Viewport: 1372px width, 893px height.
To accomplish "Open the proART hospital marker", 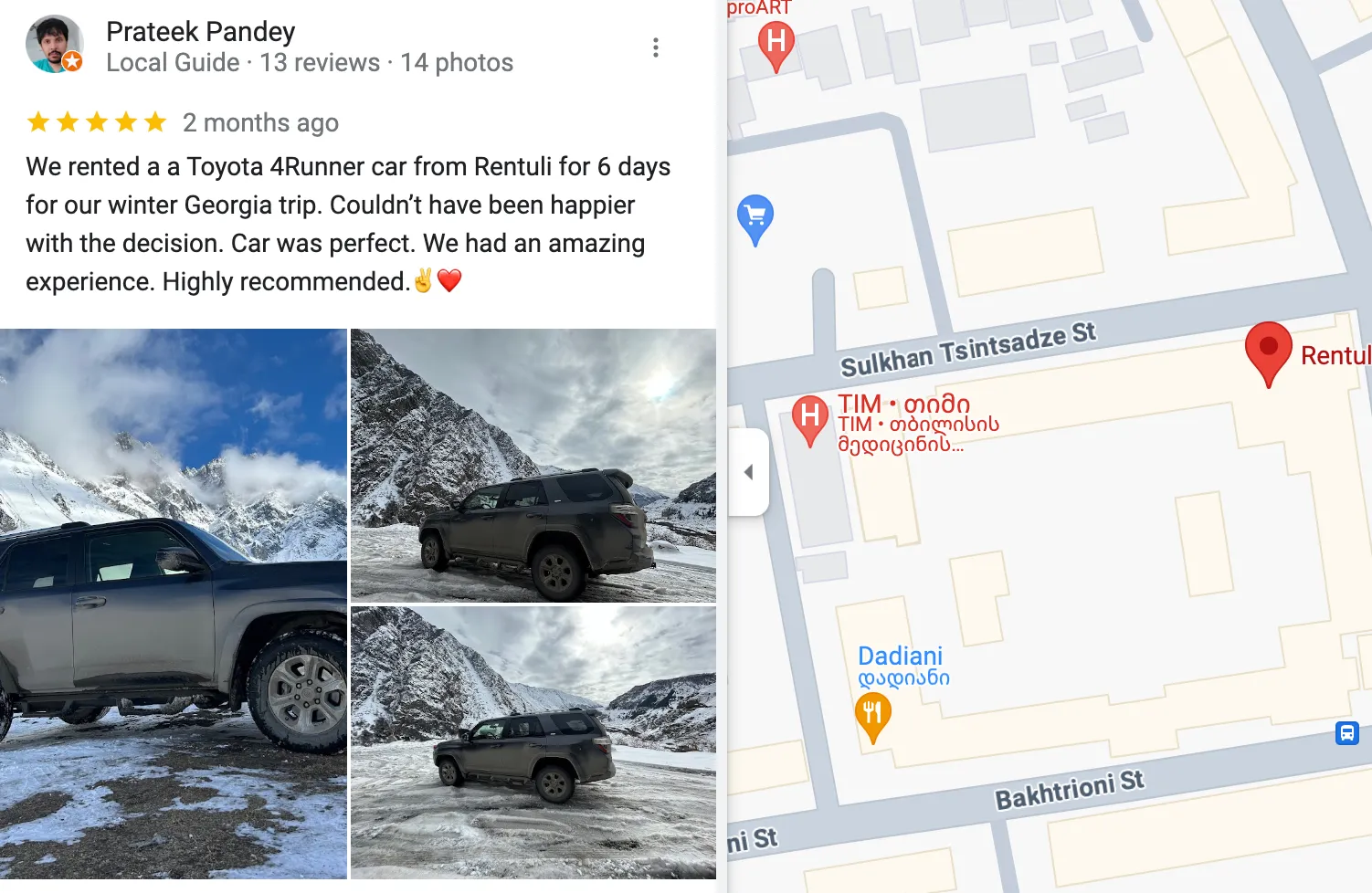I will click(x=776, y=42).
